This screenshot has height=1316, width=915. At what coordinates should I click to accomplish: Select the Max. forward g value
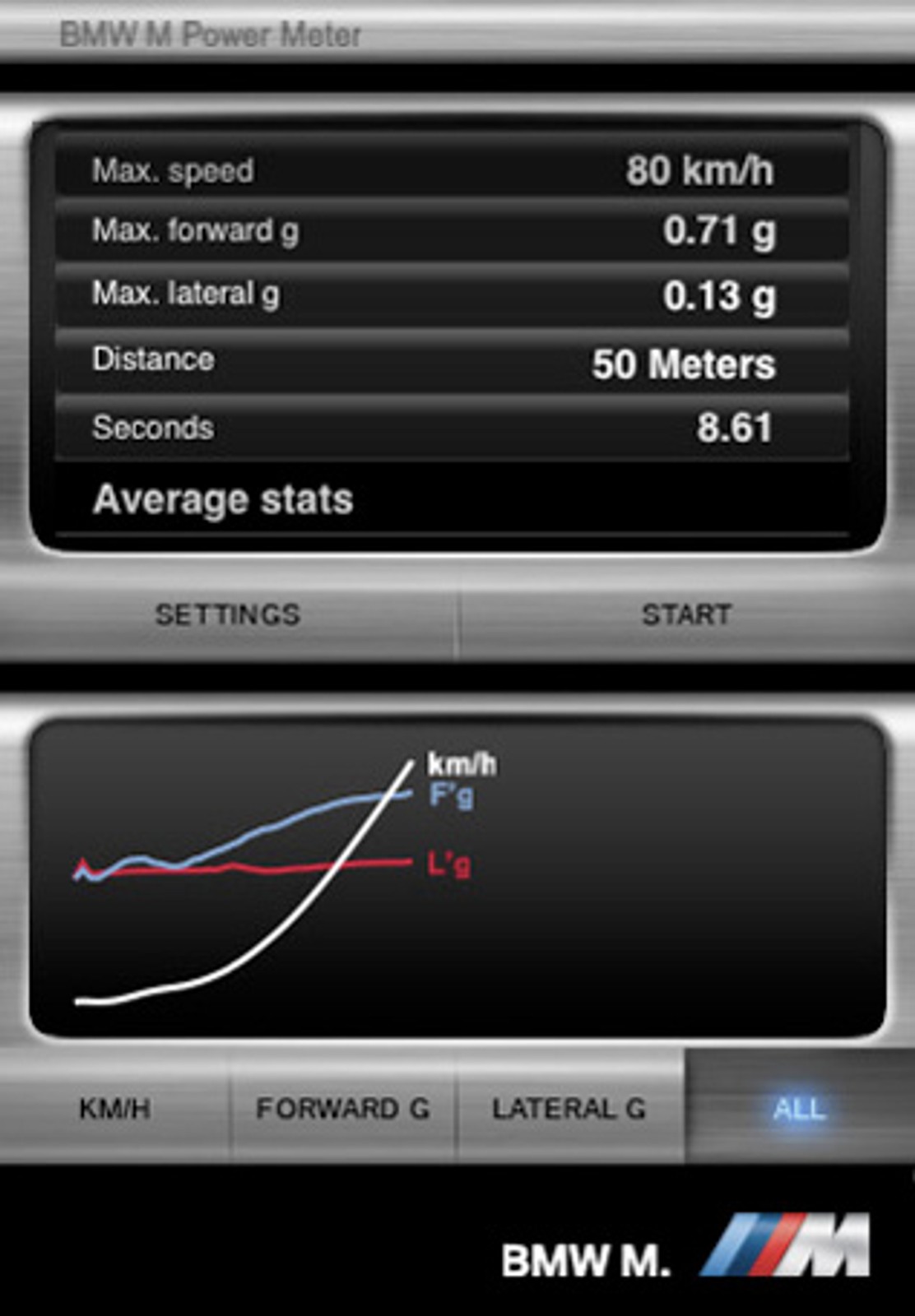[720, 231]
